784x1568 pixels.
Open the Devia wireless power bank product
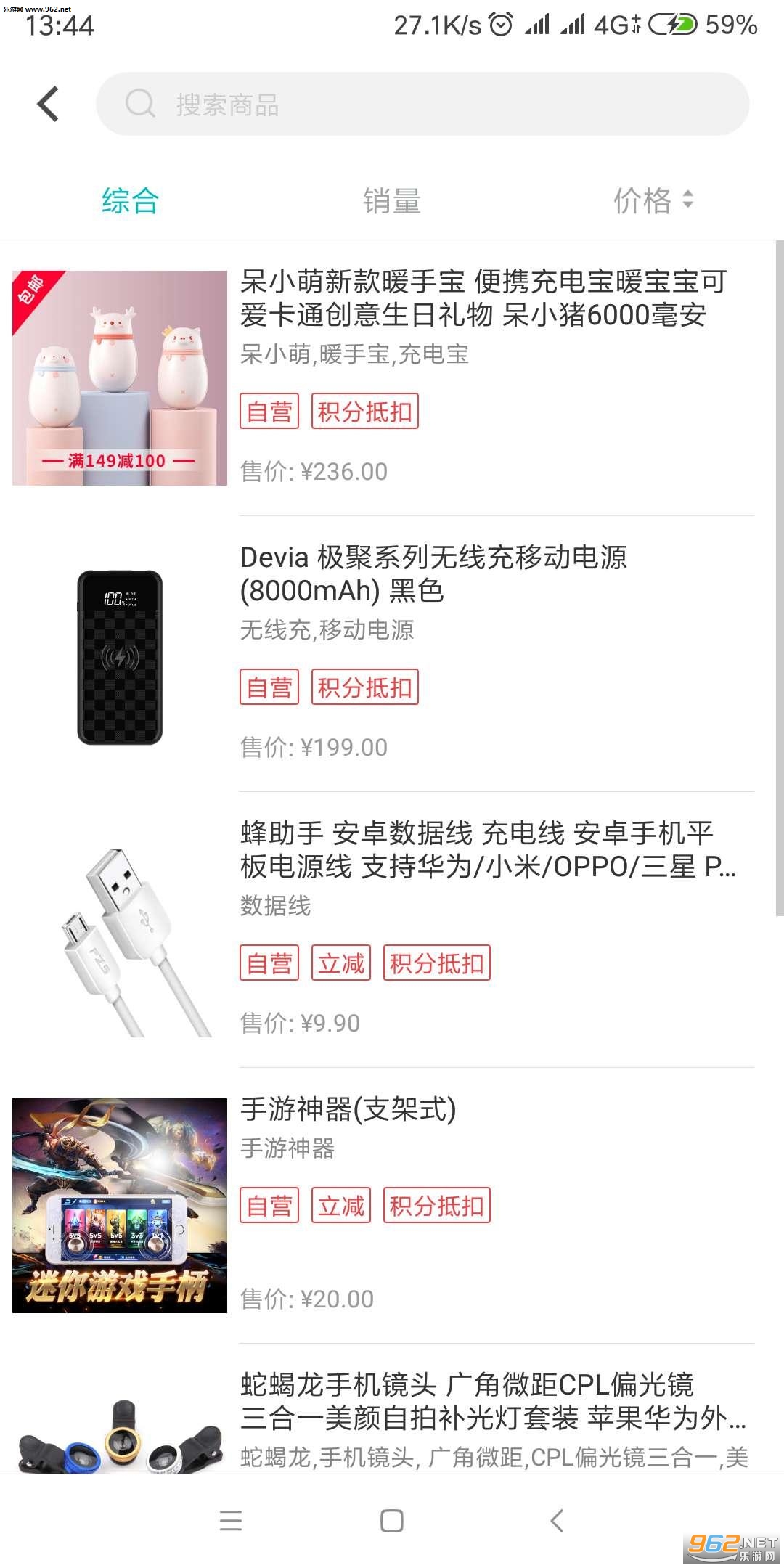click(x=433, y=574)
